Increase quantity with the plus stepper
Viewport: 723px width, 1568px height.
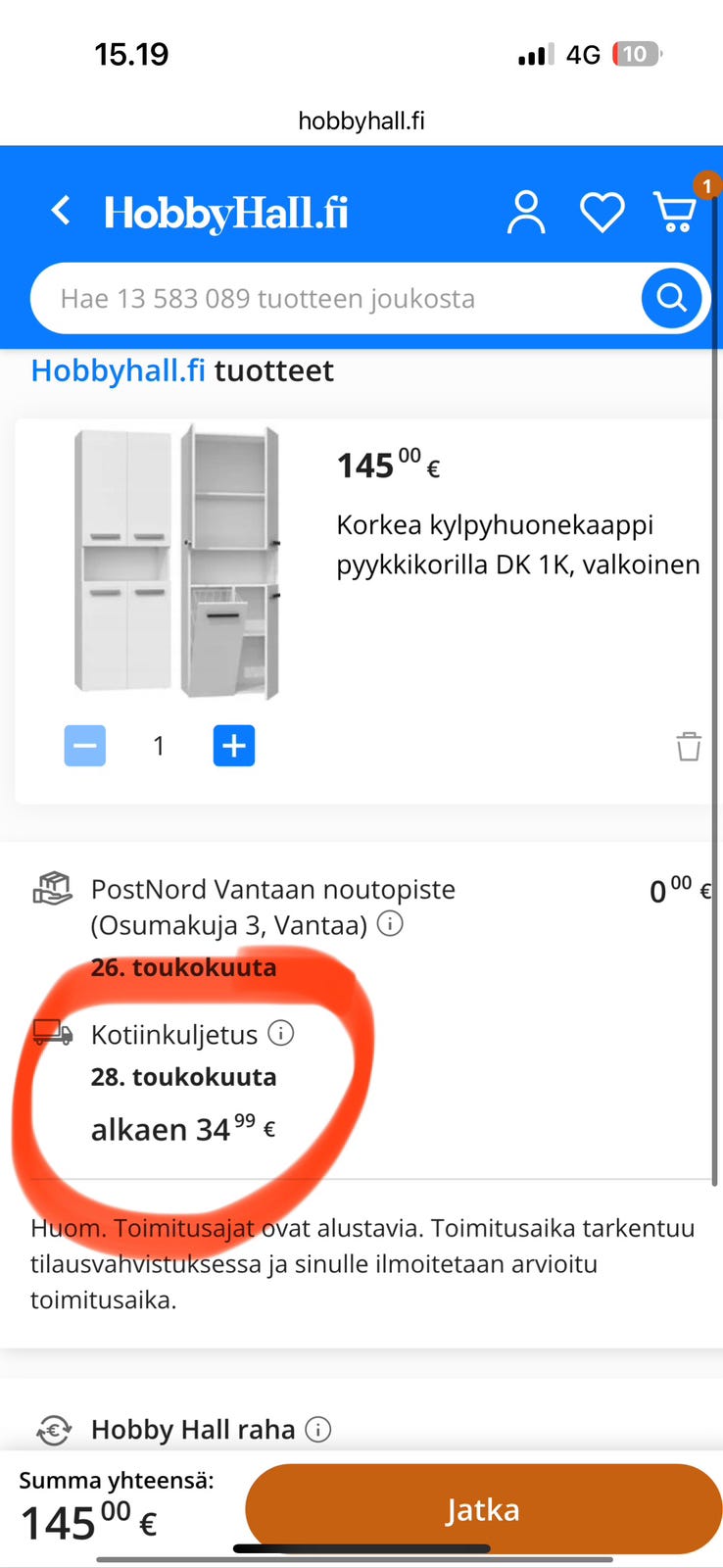click(233, 746)
